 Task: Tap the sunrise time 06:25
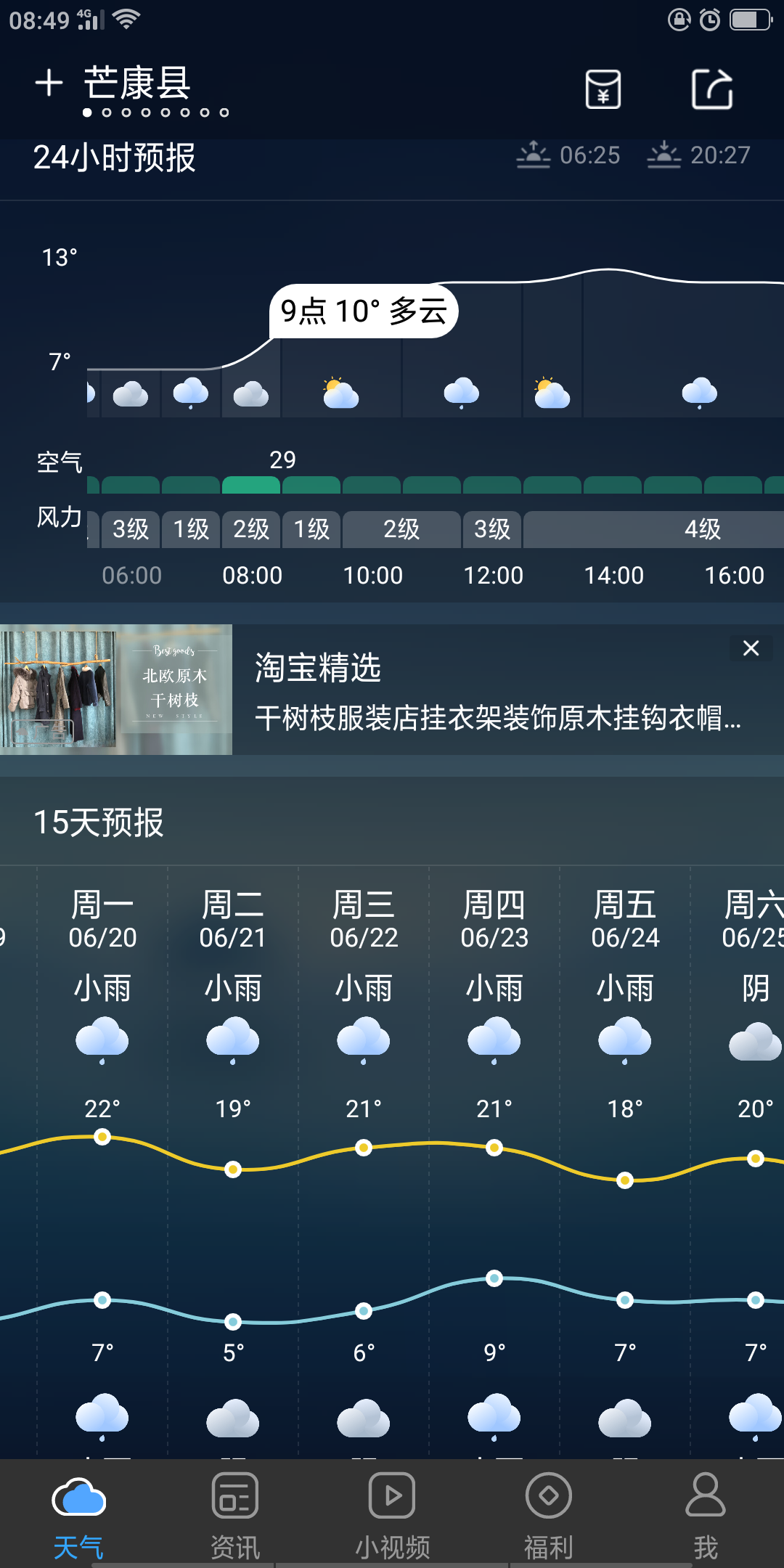pyautogui.click(x=589, y=155)
